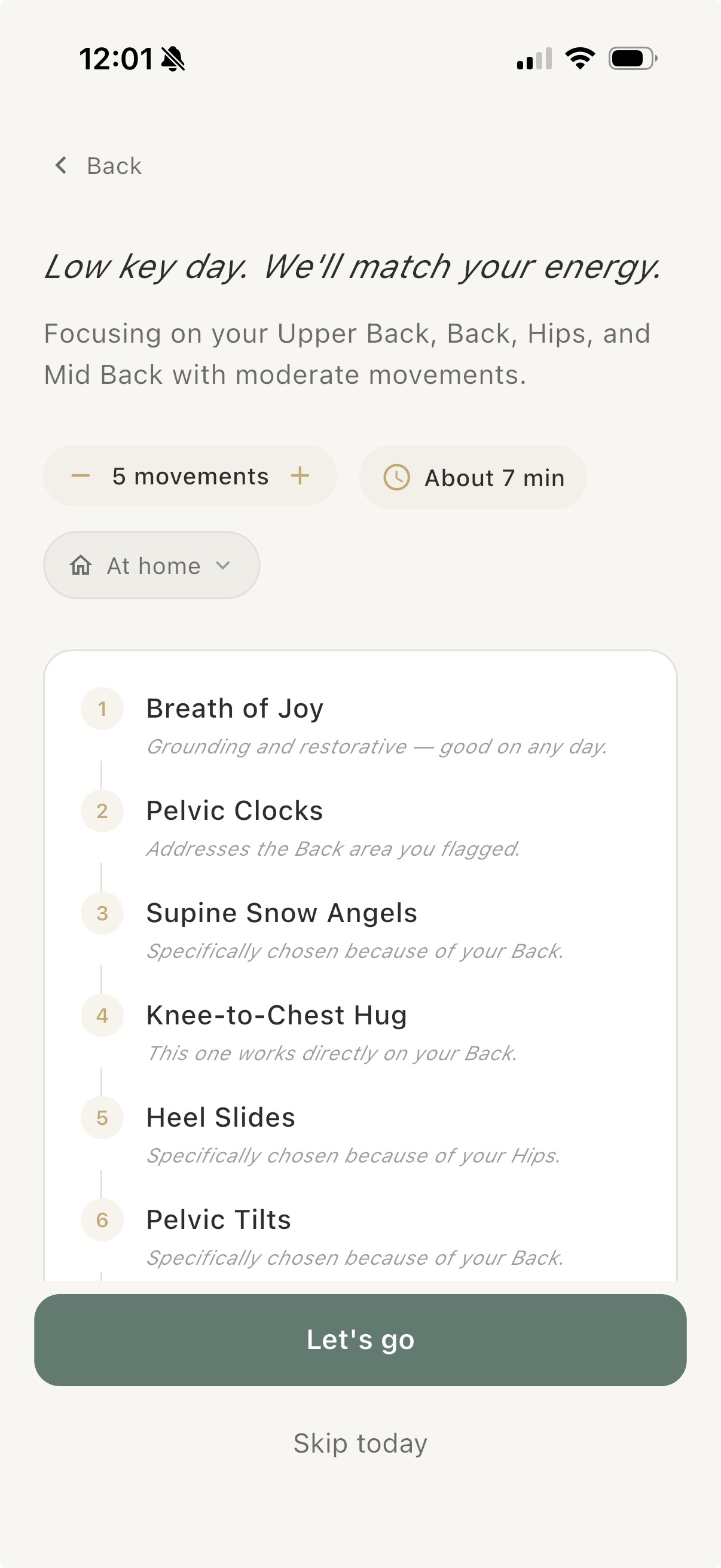Expand the At home chip chevron
721x1568 pixels.
(x=222, y=566)
